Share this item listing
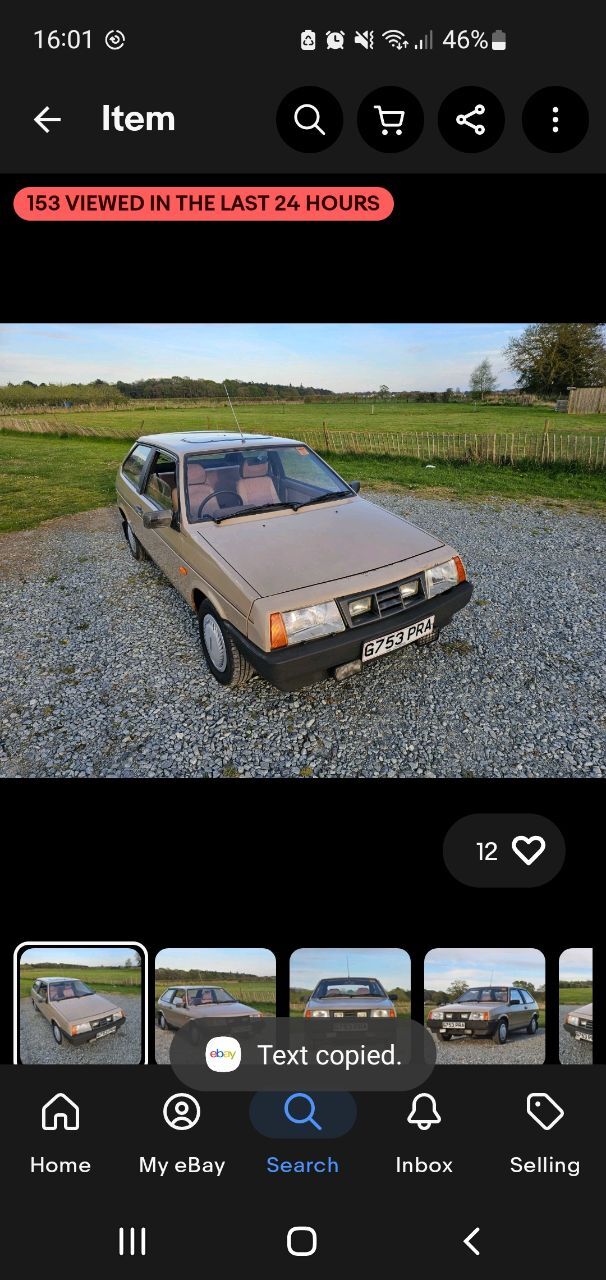This screenshot has width=606, height=1280. (x=471, y=120)
